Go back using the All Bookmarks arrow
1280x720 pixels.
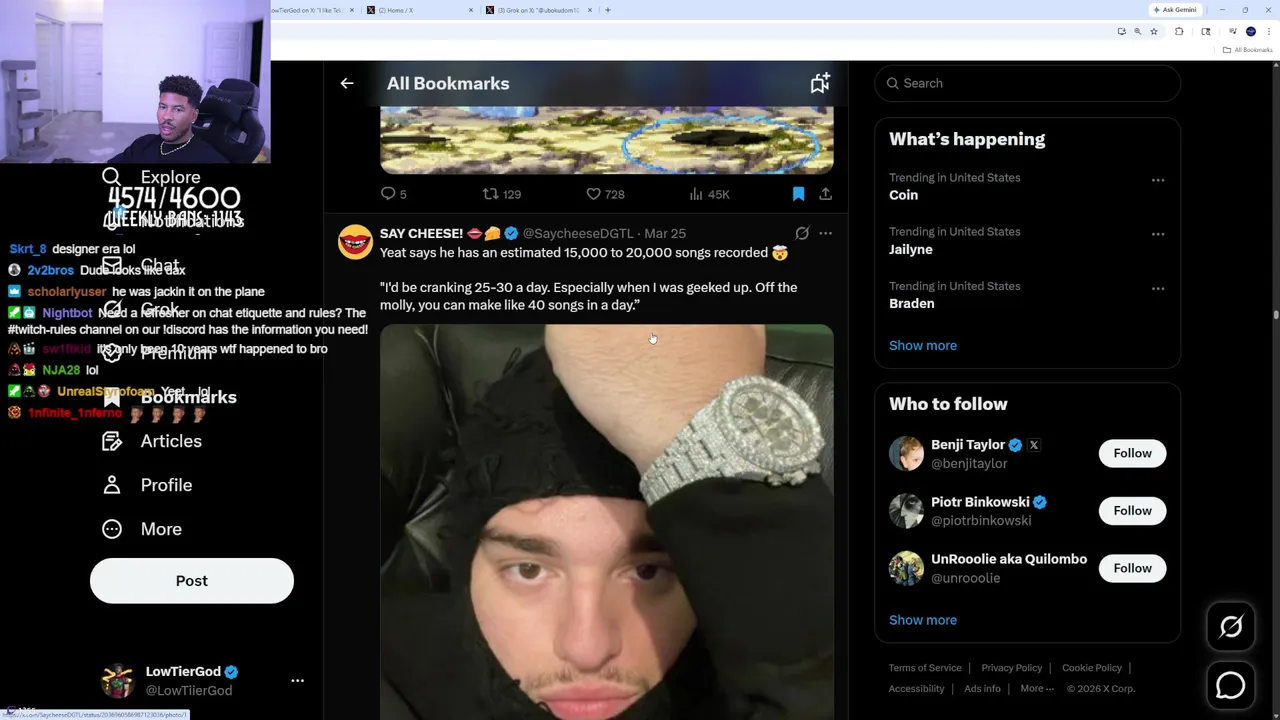coord(347,84)
